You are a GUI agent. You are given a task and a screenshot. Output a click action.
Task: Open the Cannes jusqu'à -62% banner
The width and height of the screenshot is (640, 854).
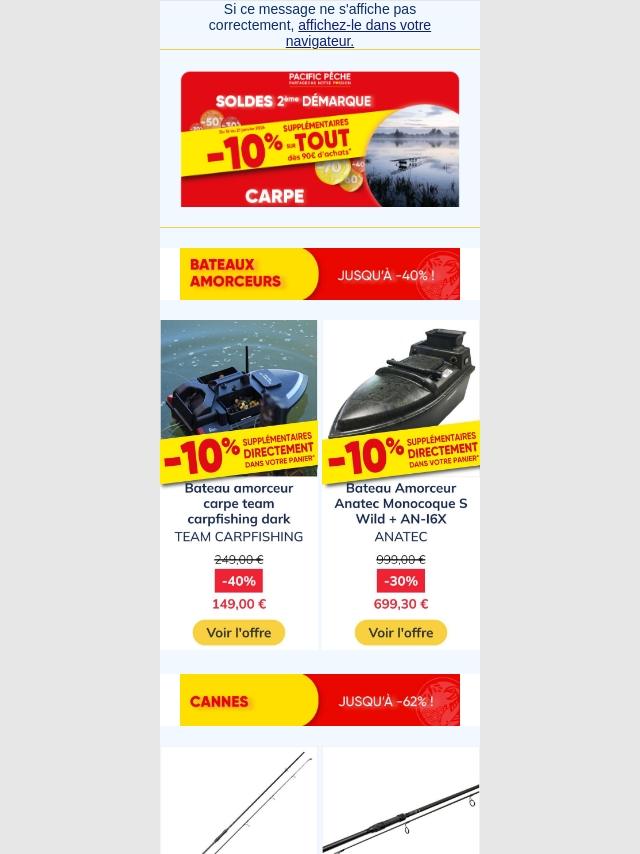click(x=320, y=700)
